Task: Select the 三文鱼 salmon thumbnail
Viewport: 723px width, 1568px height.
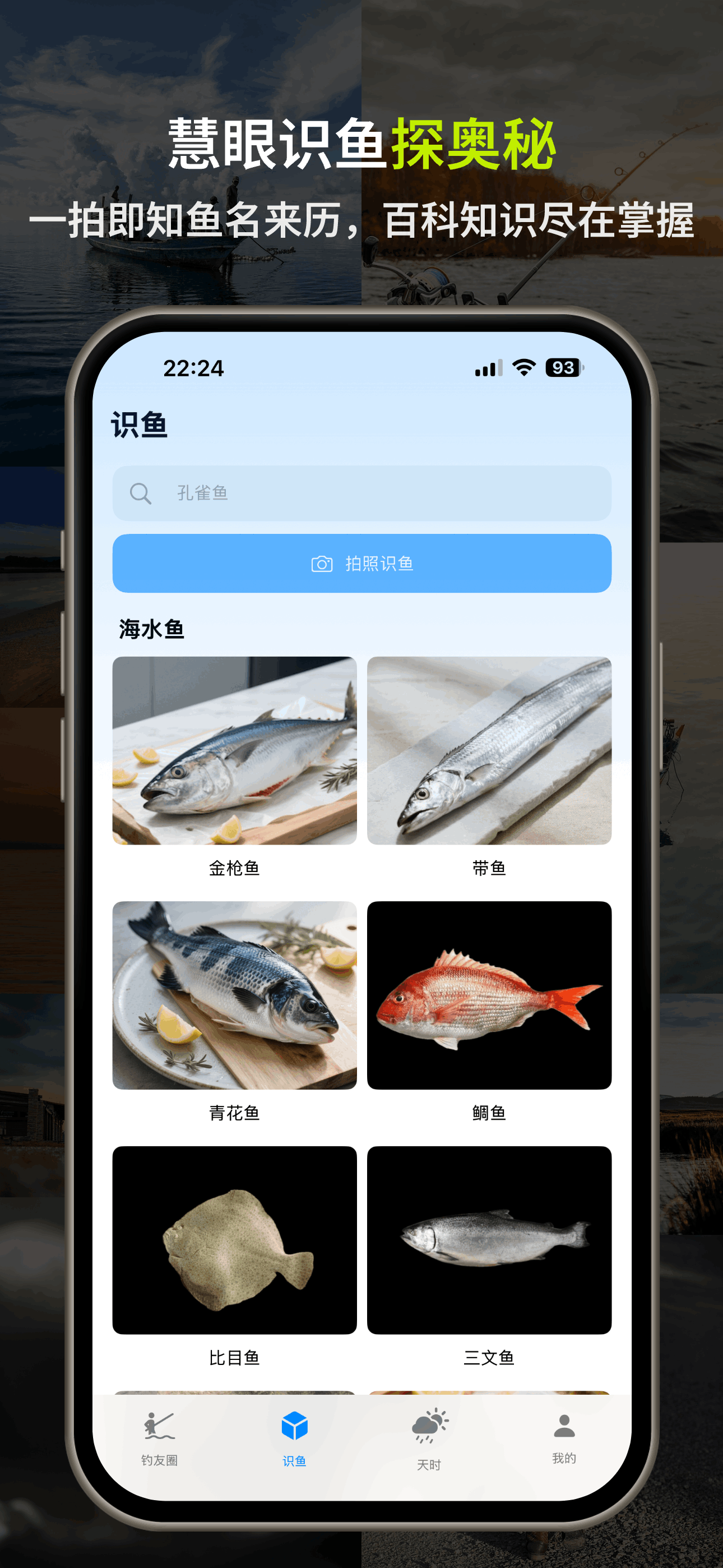Action: coord(489,1242)
